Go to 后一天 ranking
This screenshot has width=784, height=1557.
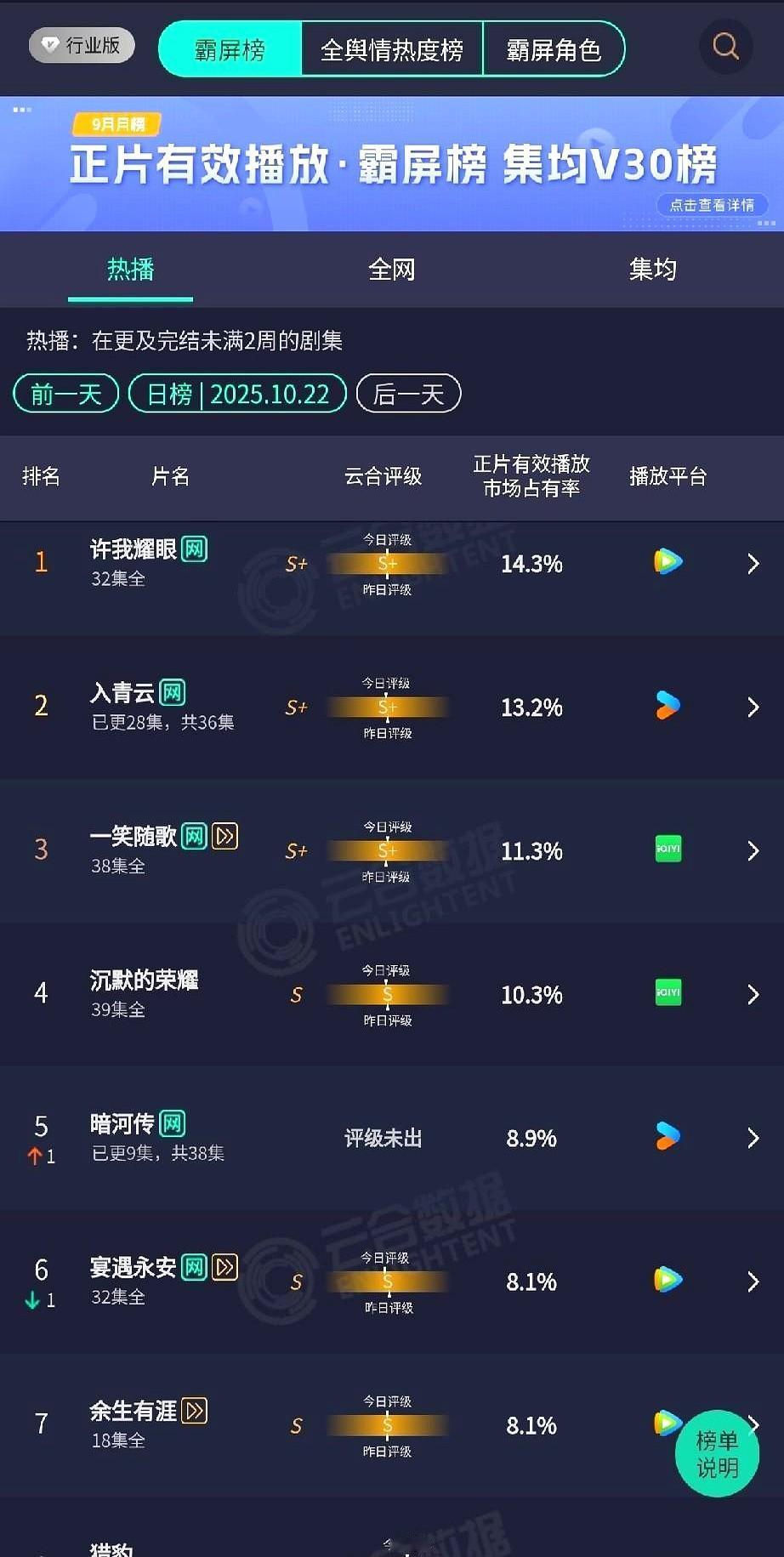pyautogui.click(x=408, y=394)
